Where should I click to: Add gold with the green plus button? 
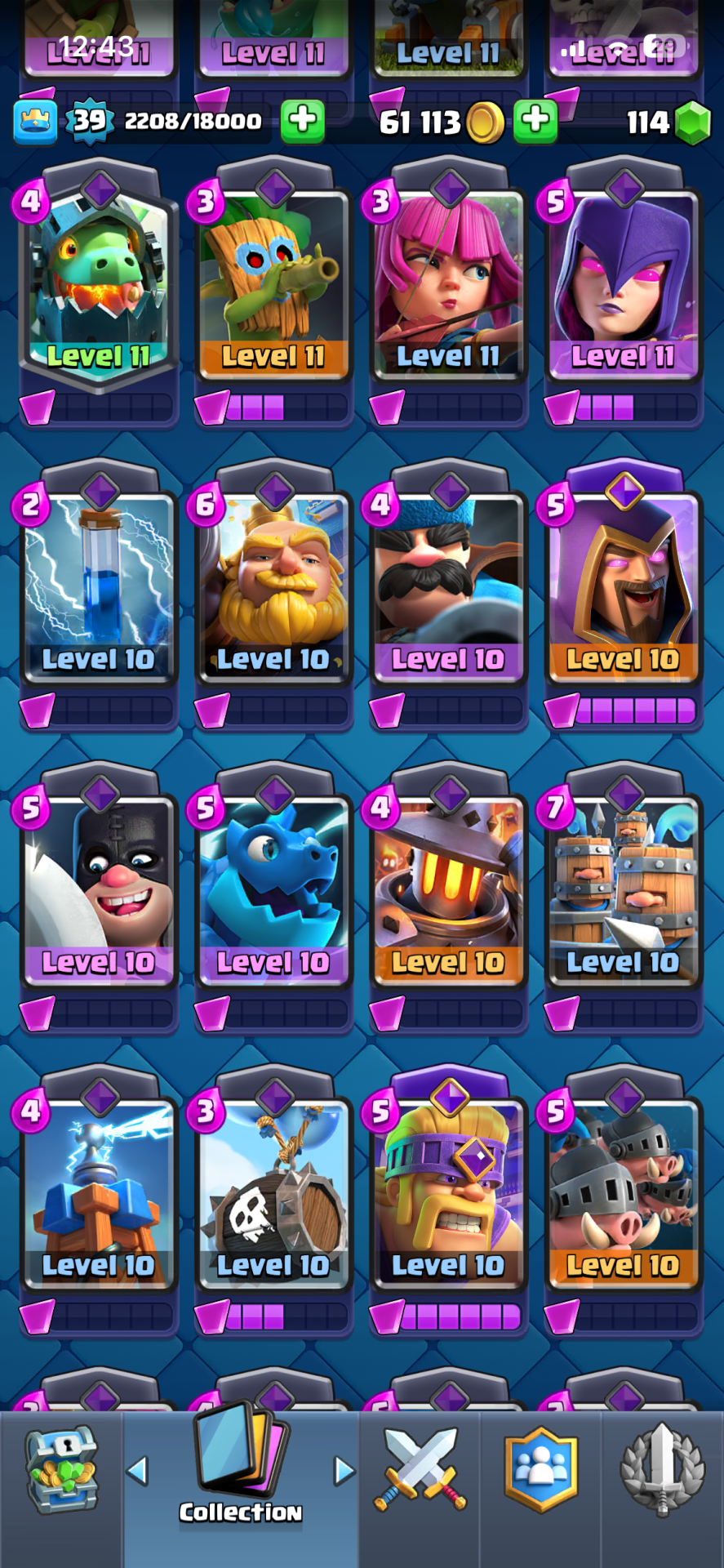point(535,121)
